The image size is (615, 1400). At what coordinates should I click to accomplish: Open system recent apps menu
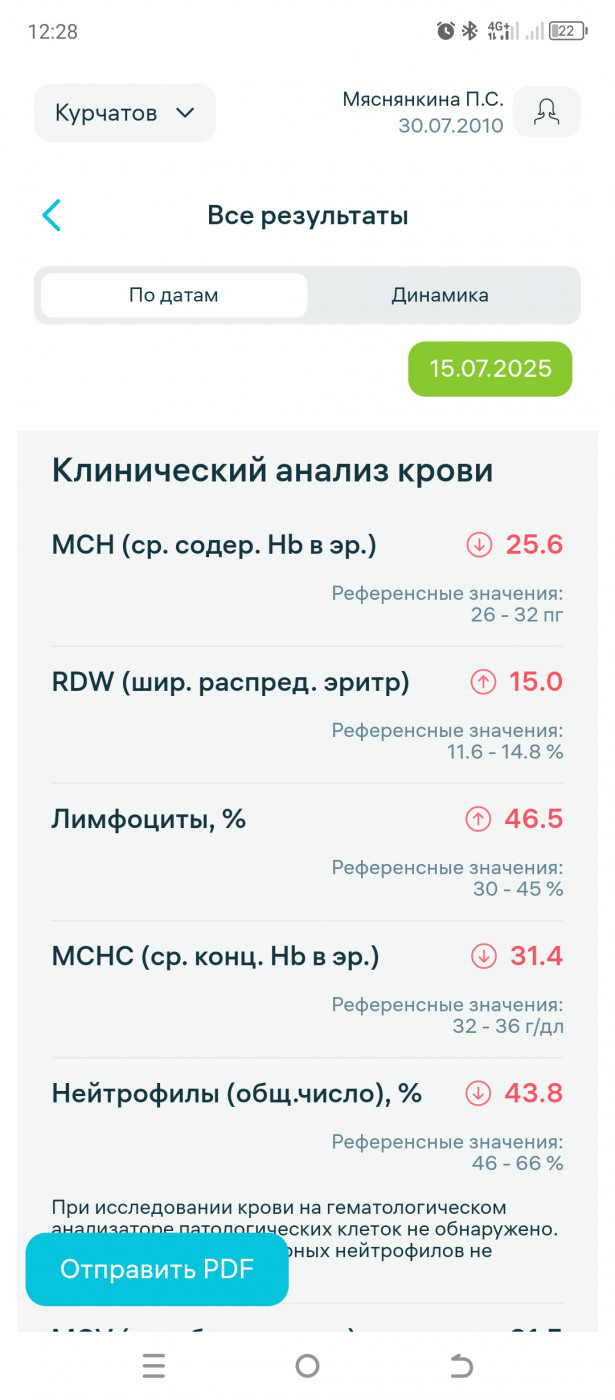(153, 1366)
